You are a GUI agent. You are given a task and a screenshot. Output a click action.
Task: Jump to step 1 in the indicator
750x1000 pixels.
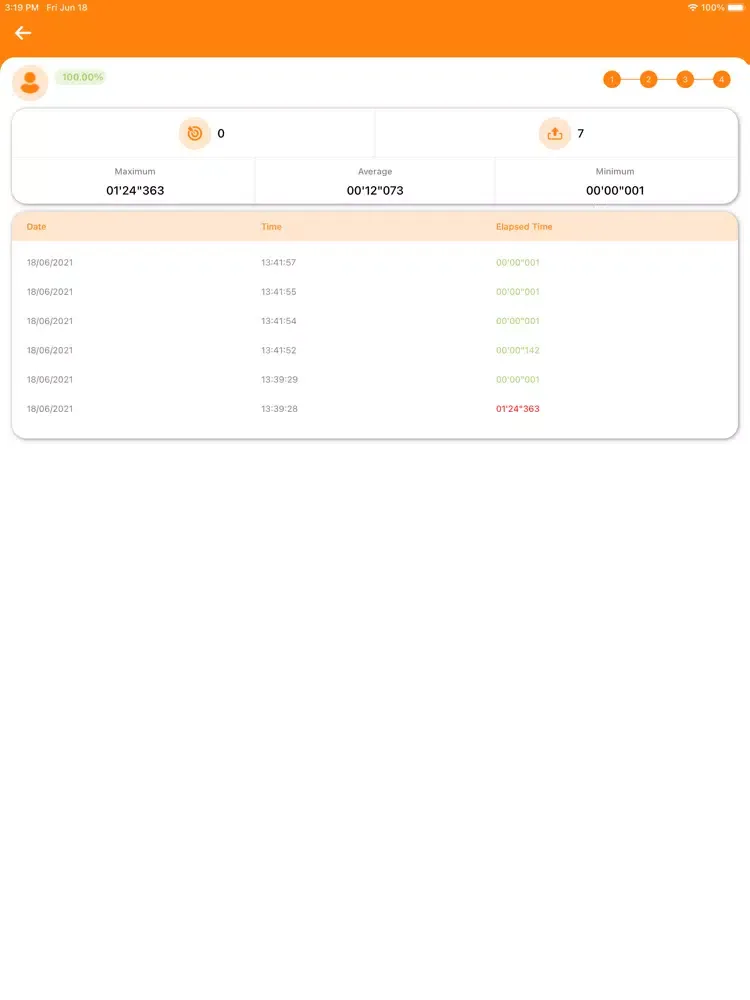coord(612,80)
